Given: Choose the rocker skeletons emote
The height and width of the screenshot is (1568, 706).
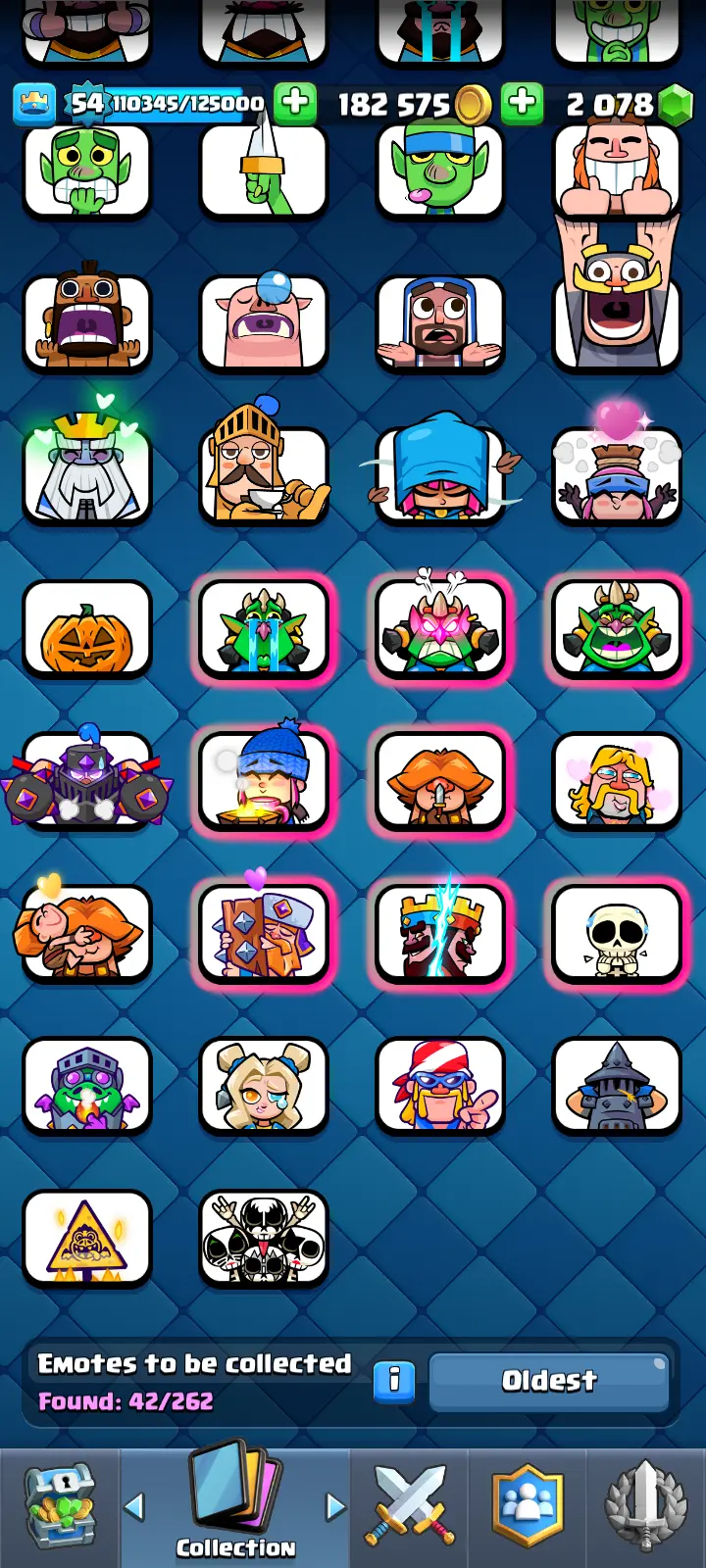Looking at the screenshot, I should tap(264, 1239).
